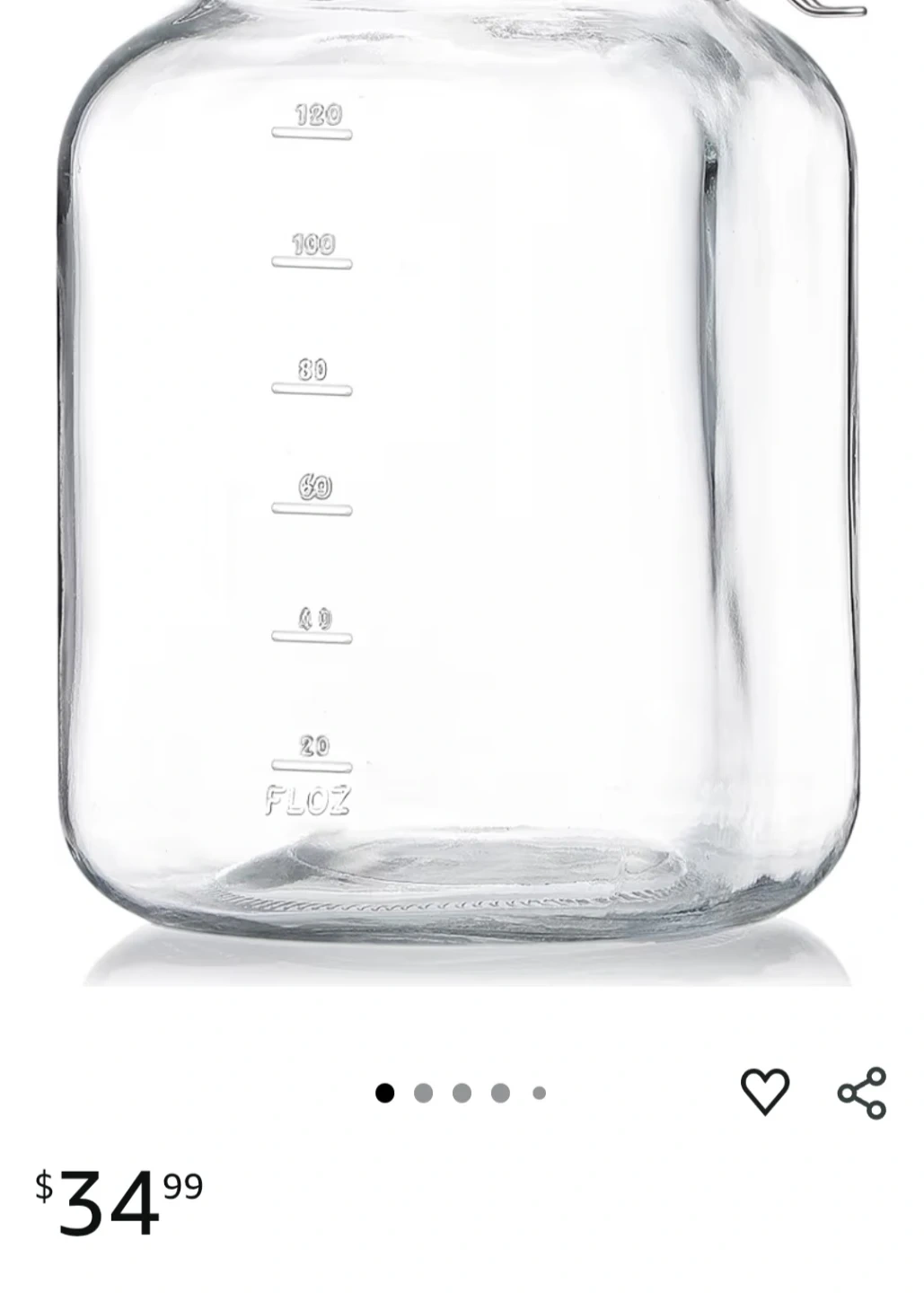Jump to the second image dot

click(423, 1093)
